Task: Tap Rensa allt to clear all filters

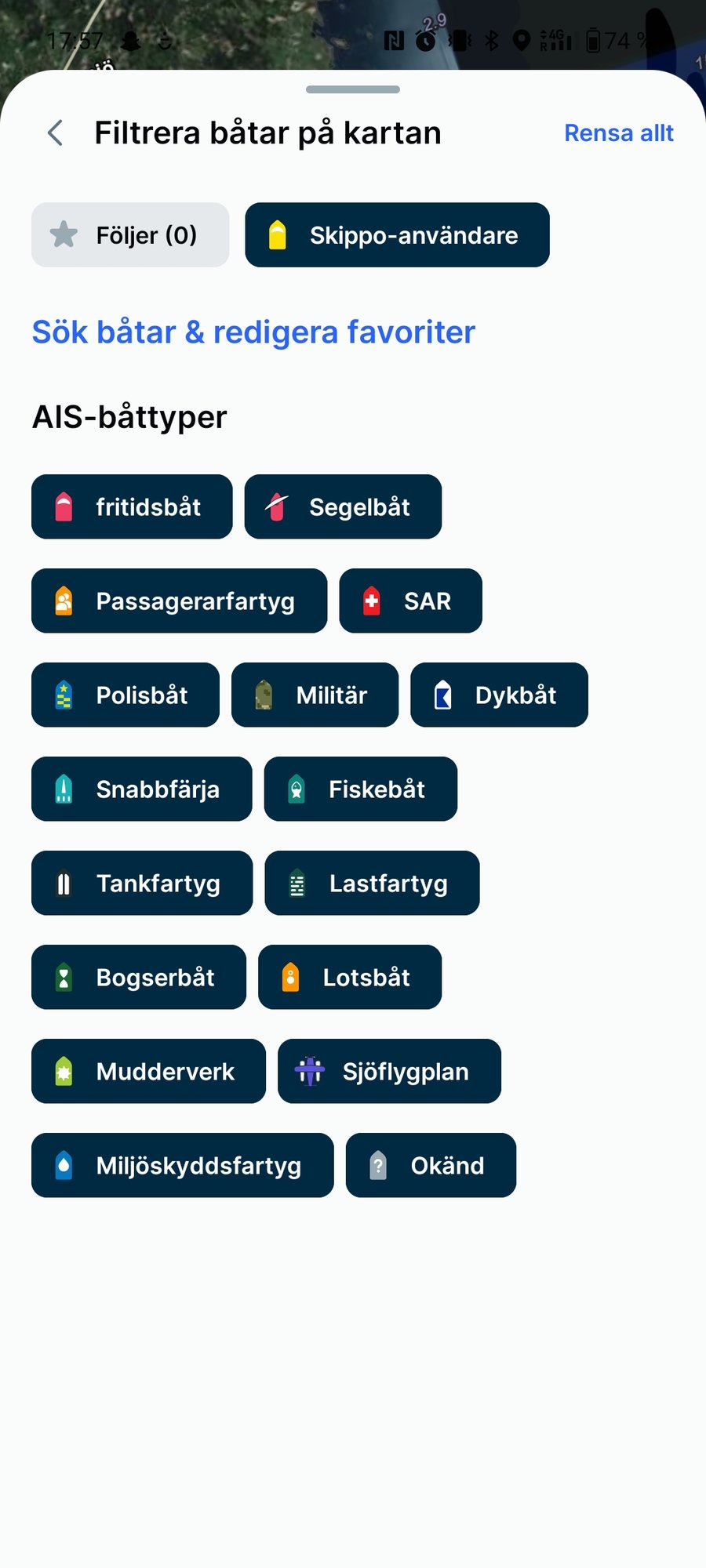Action: tap(618, 133)
